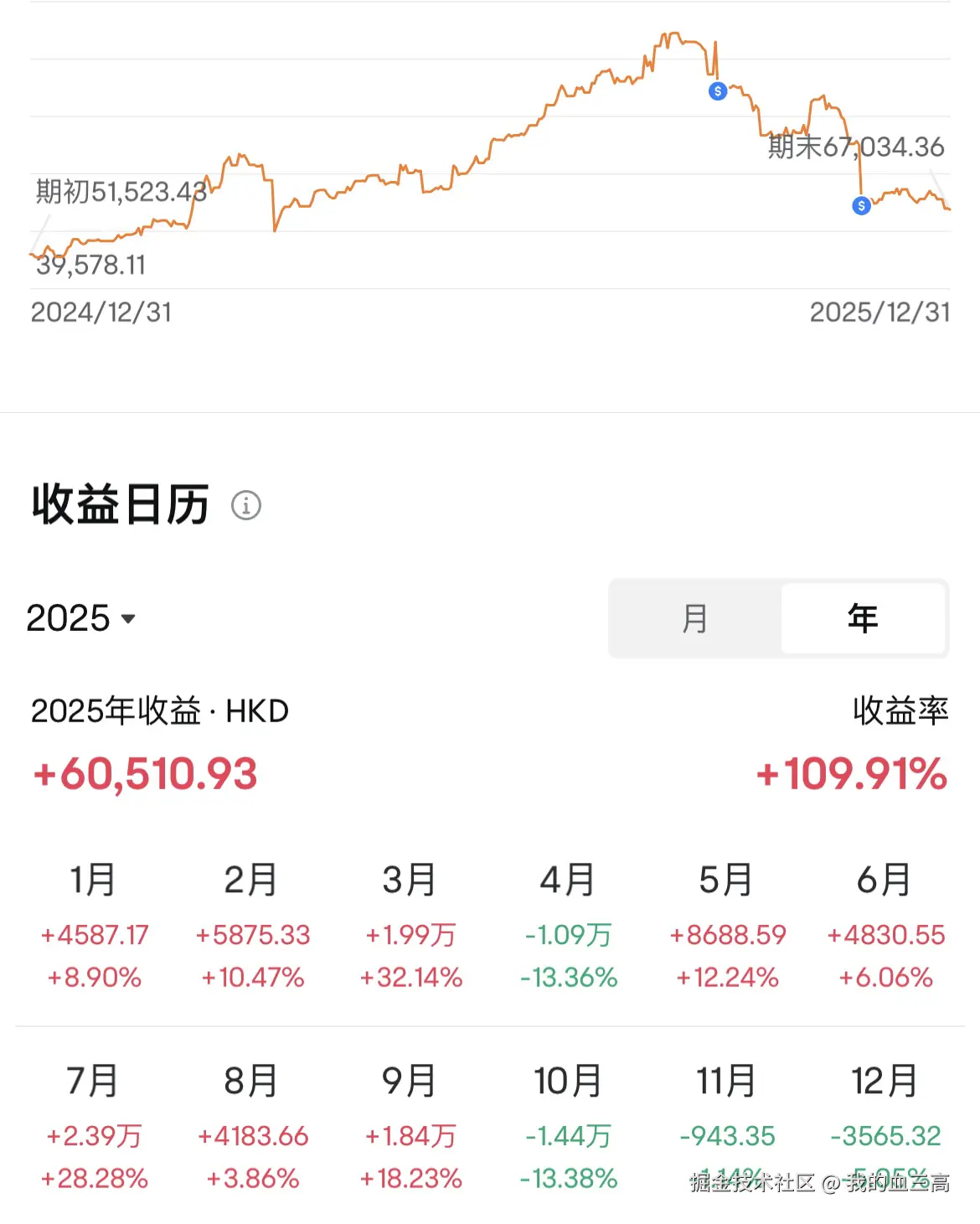Switch calendar granularity with the 月/年 toggle
The width and height of the screenshot is (980, 1224).
(778, 619)
